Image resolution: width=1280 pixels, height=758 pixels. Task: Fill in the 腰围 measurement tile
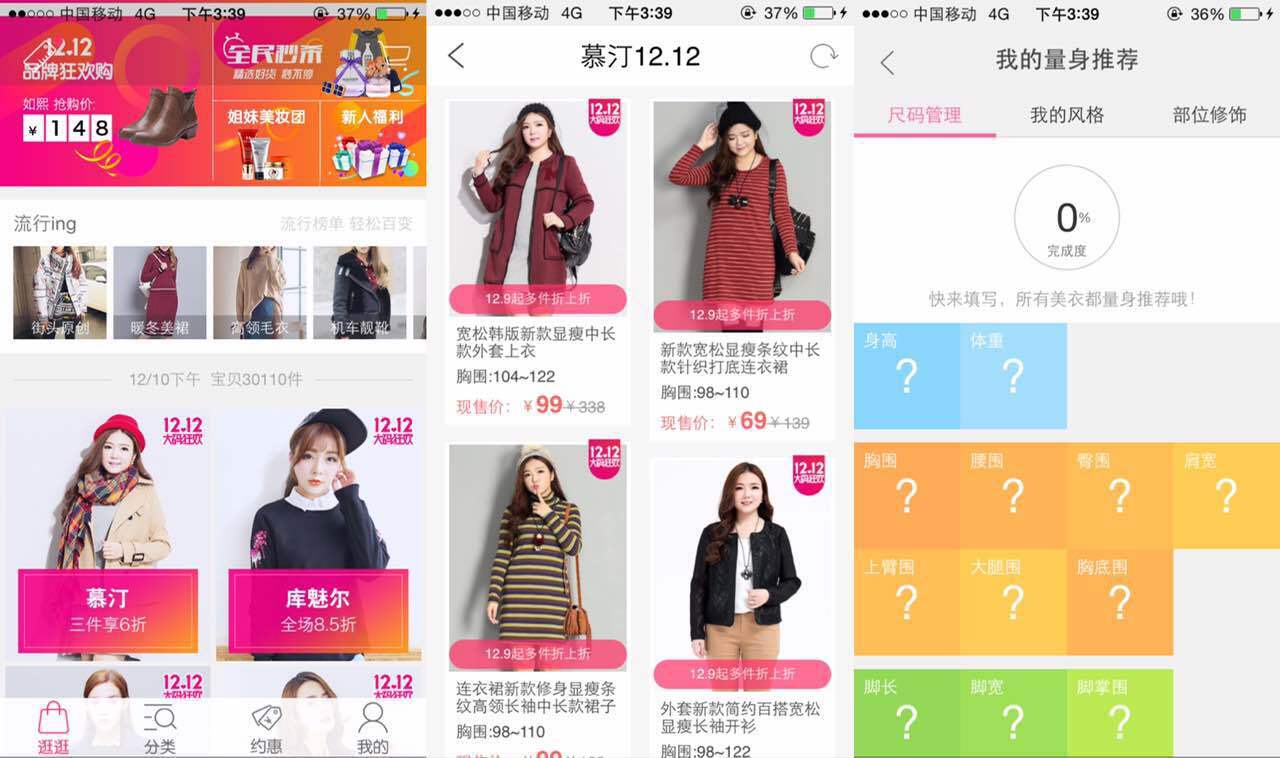(x=1013, y=496)
